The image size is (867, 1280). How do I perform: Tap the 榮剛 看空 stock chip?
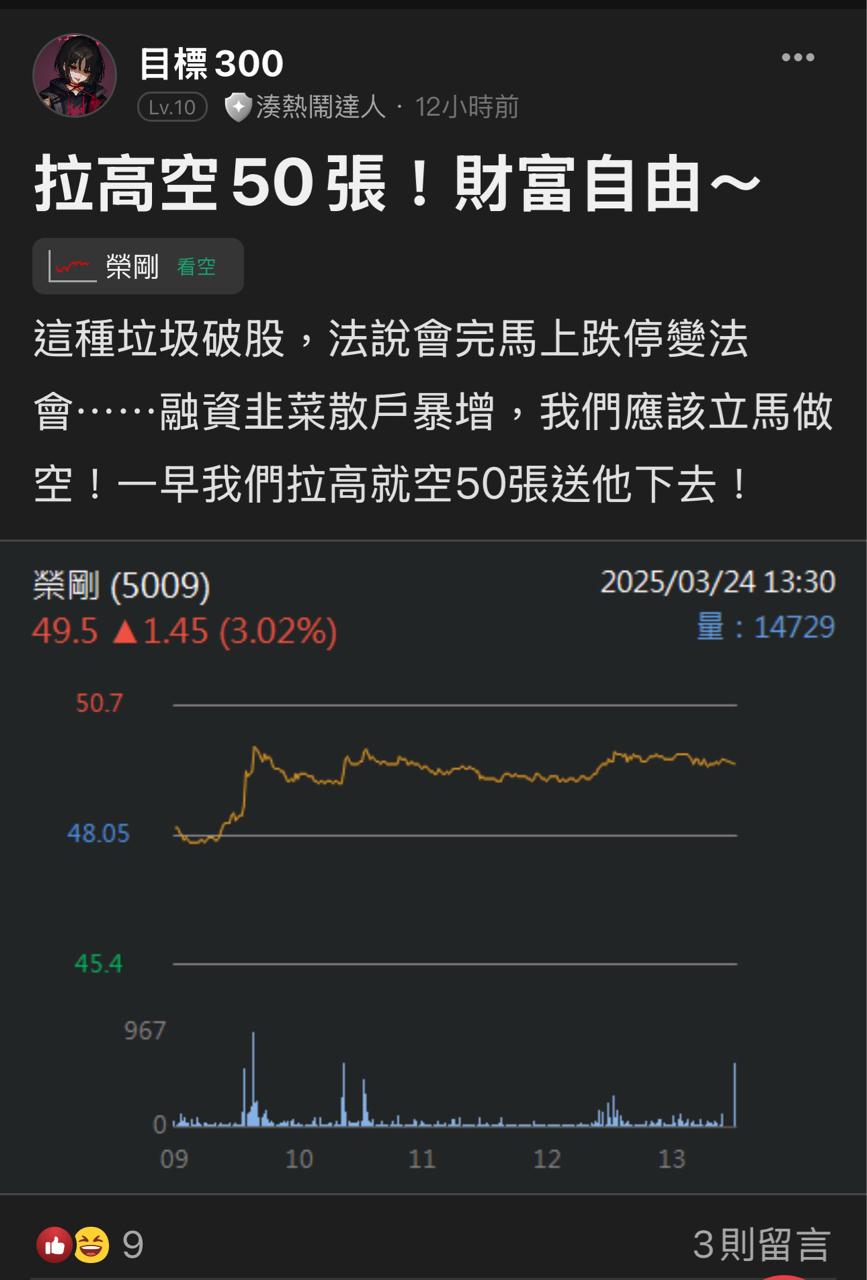(138, 267)
